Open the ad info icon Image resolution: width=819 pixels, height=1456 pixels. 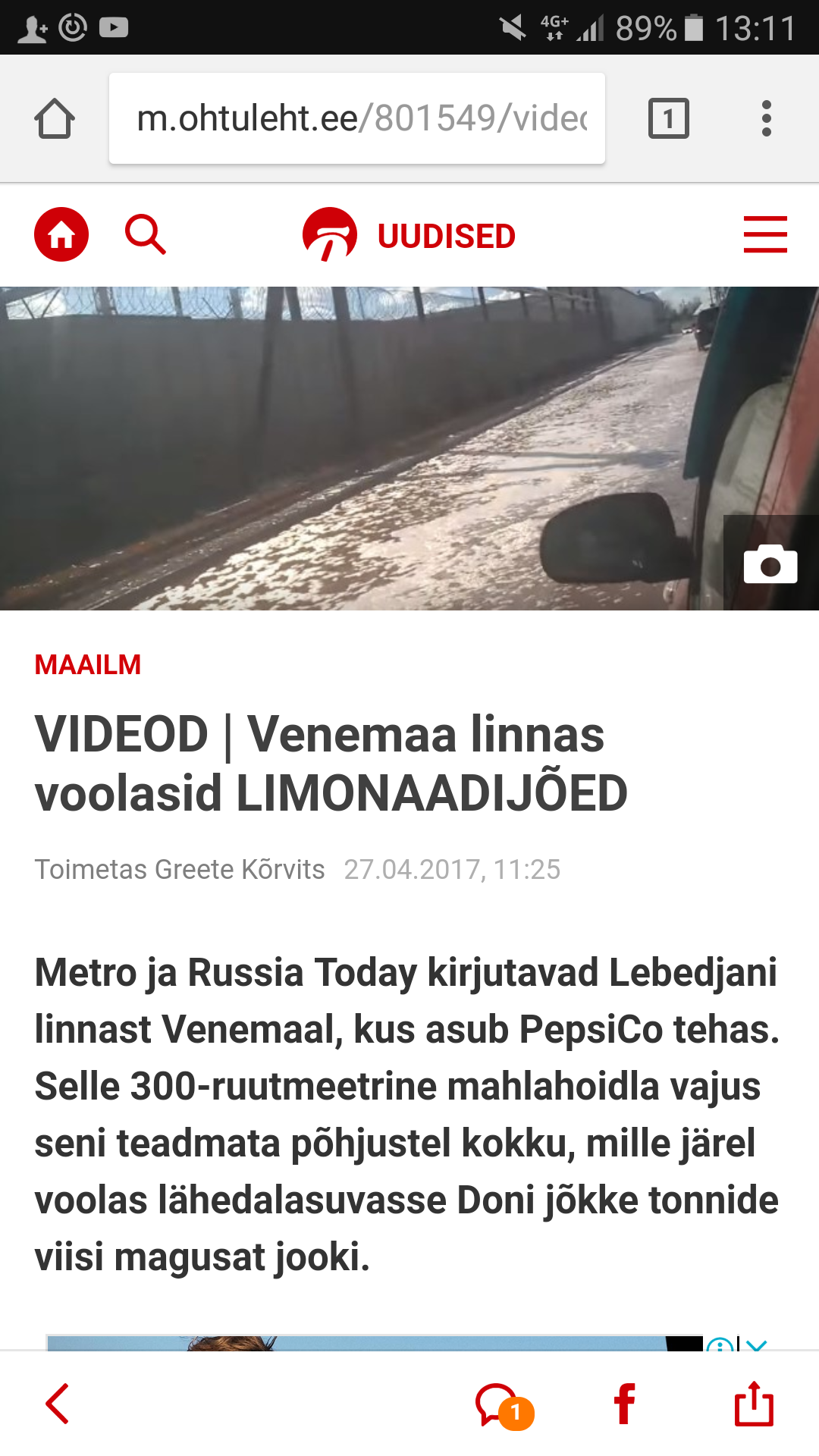[720, 1344]
